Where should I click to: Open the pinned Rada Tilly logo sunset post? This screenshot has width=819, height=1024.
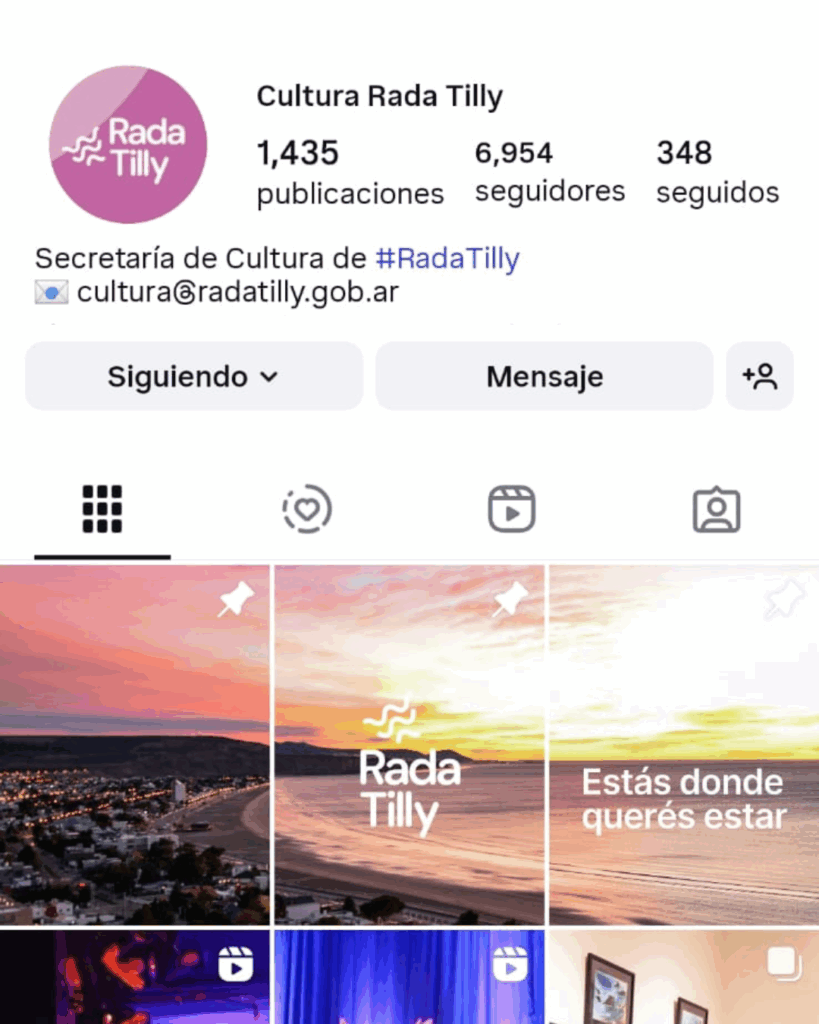[x=409, y=745]
